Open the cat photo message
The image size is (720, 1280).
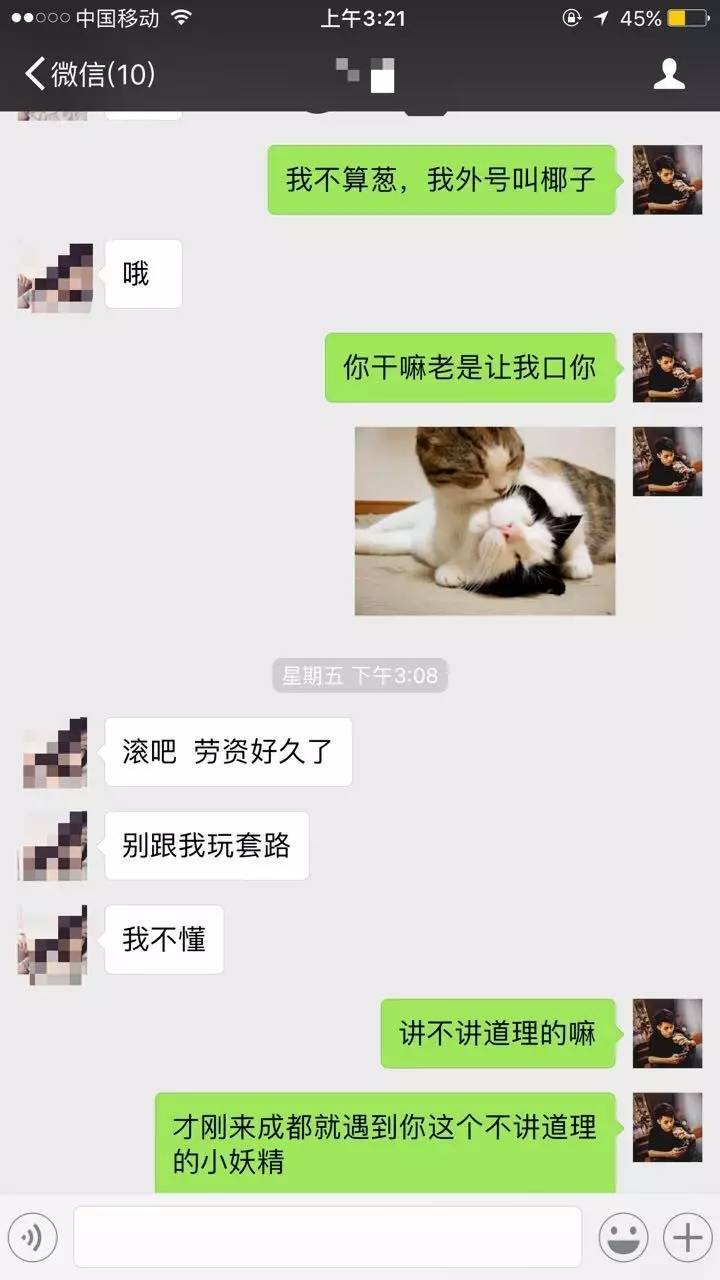[485, 520]
